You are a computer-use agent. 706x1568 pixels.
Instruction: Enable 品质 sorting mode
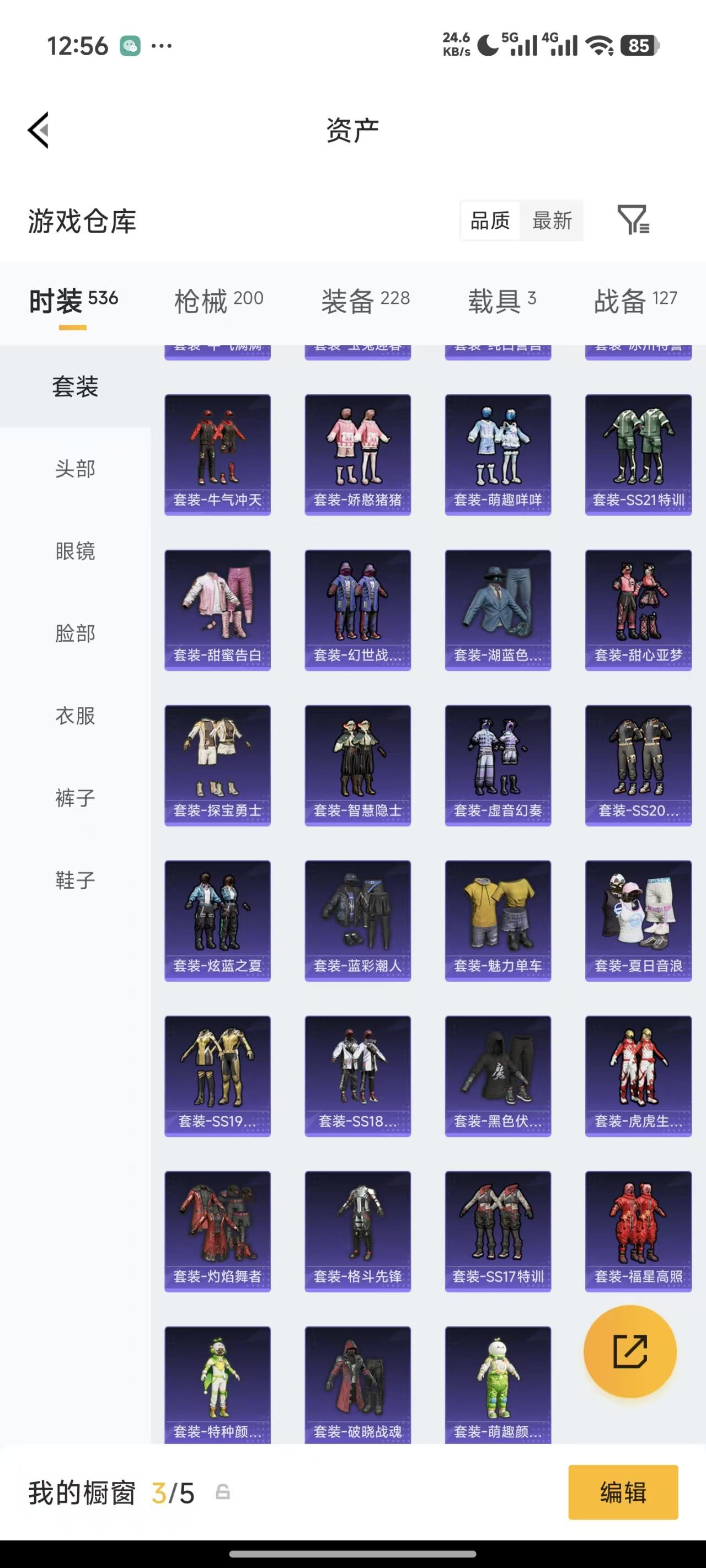490,221
